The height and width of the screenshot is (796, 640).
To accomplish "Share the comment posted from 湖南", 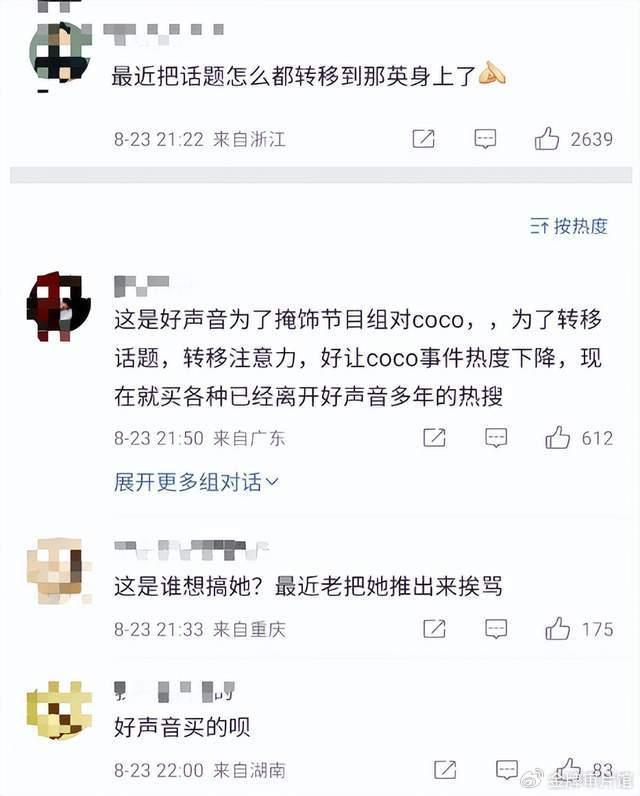I will pyautogui.click(x=445, y=770).
